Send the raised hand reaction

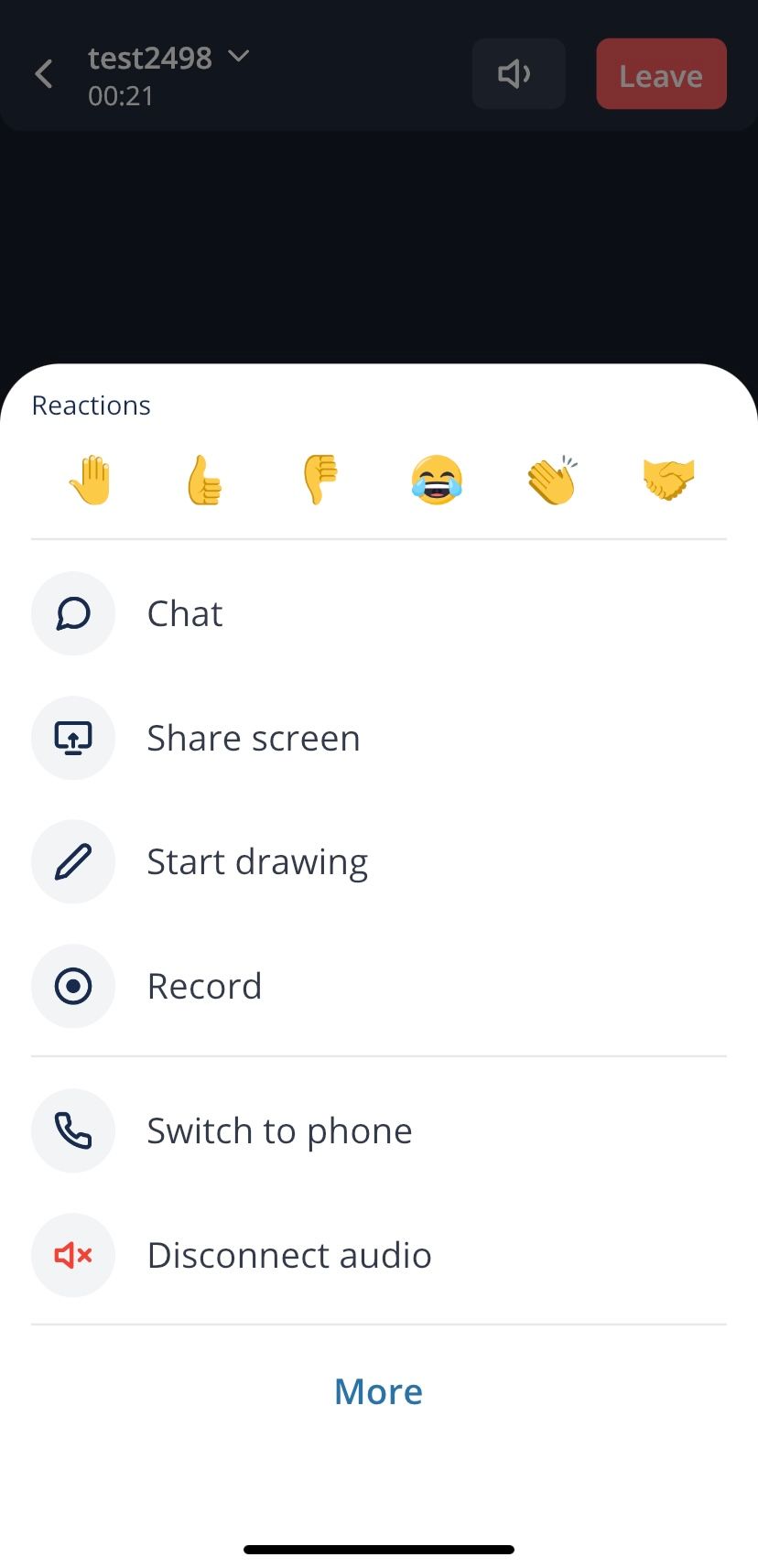pyautogui.click(x=89, y=479)
